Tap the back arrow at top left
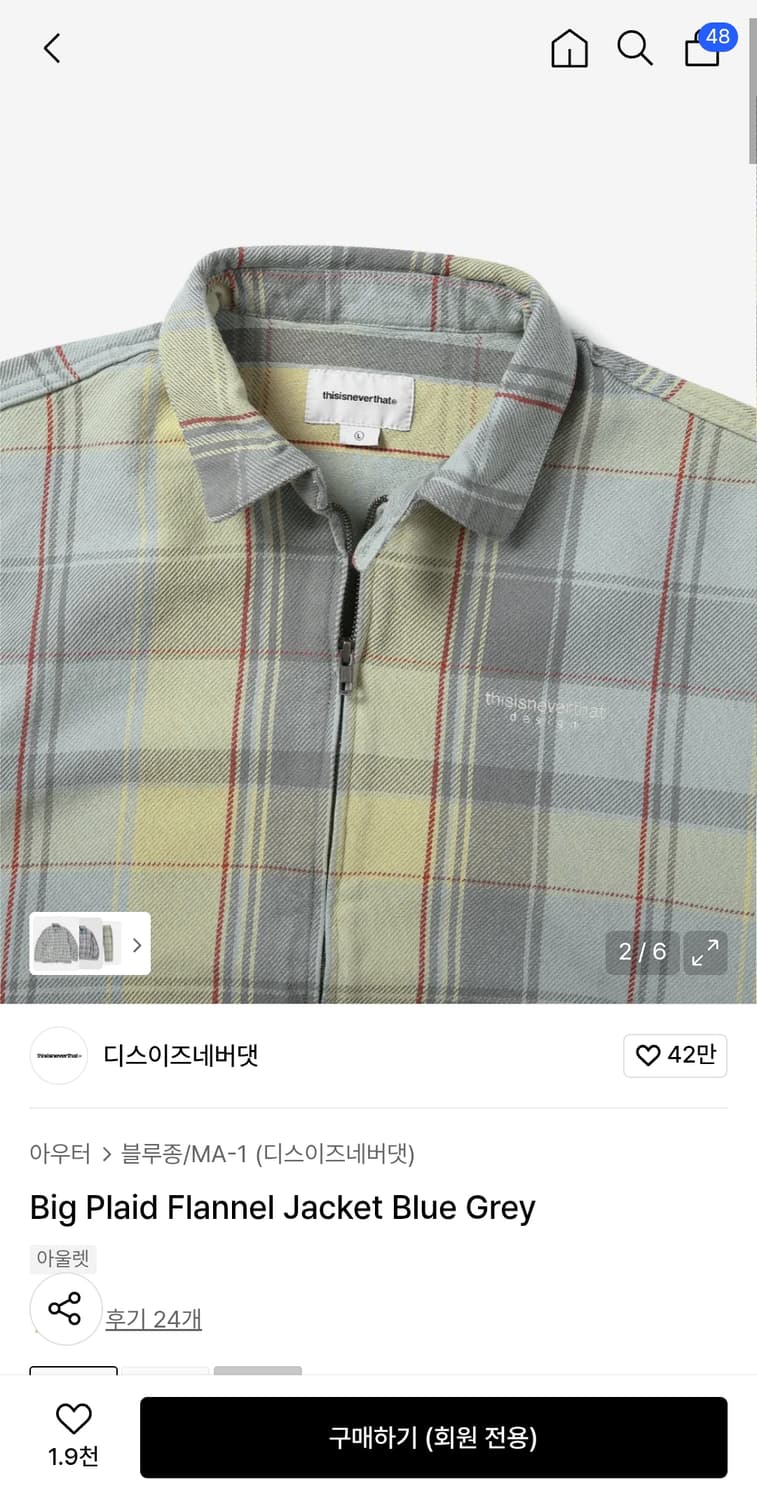The height and width of the screenshot is (1500, 757). pos(51,48)
